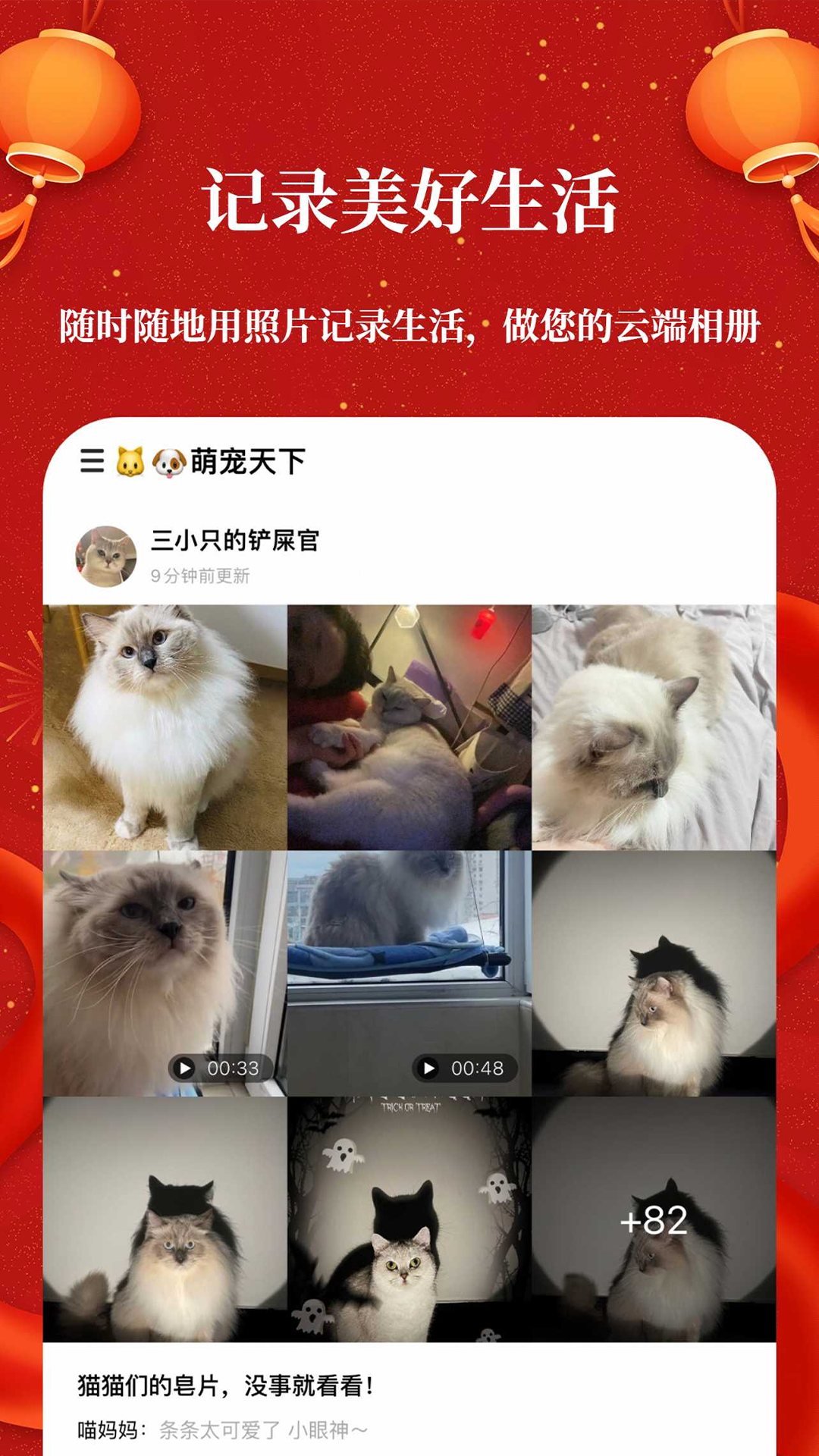Click the 9分钟前更新 timestamp

[x=203, y=574]
